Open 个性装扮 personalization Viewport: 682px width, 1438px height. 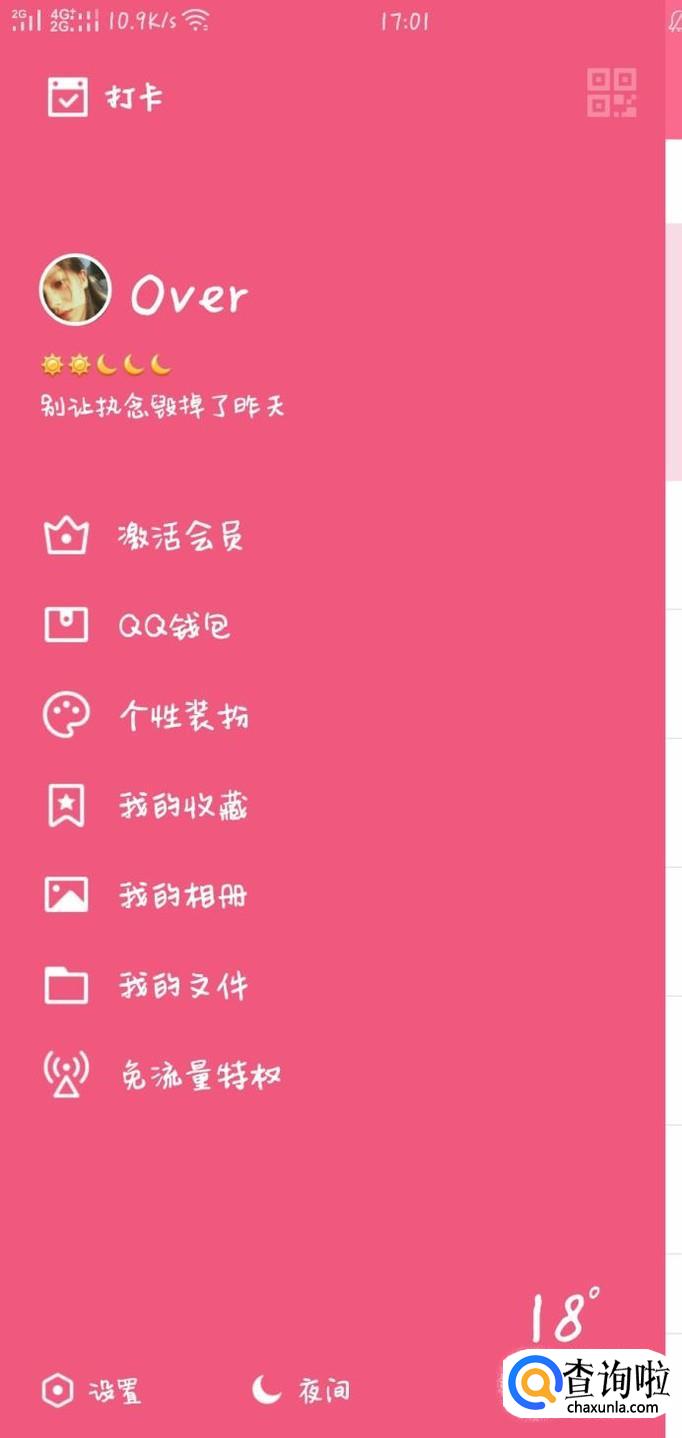click(147, 716)
